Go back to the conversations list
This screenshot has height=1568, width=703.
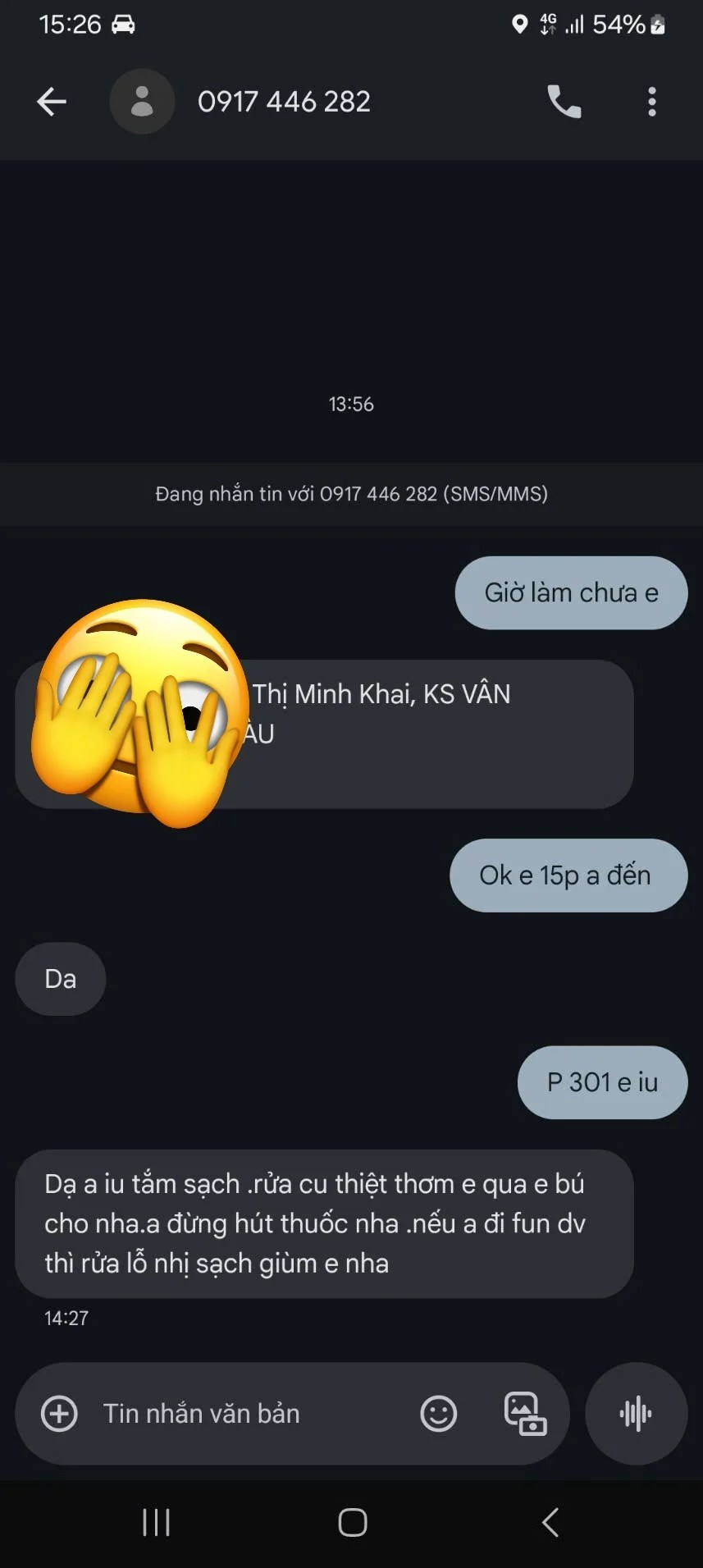(x=52, y=102)
